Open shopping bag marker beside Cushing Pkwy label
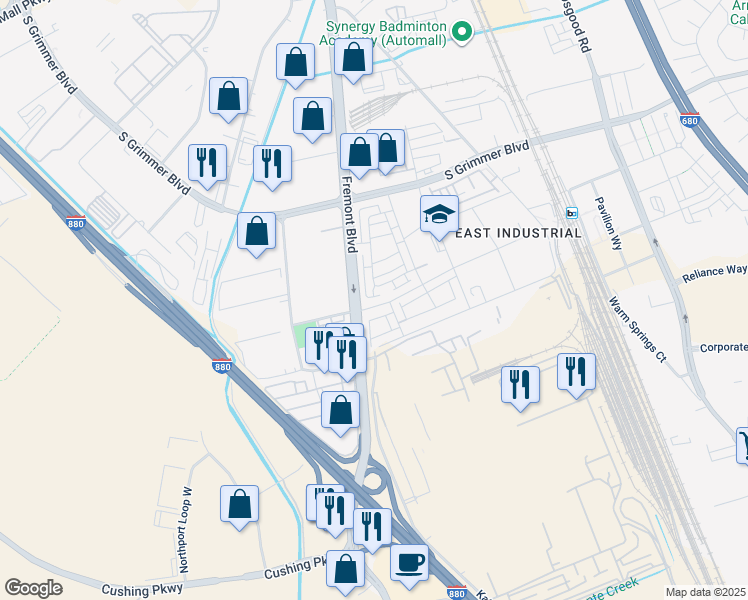The width and height of the screenshot is (748, 600). (346, 569)
